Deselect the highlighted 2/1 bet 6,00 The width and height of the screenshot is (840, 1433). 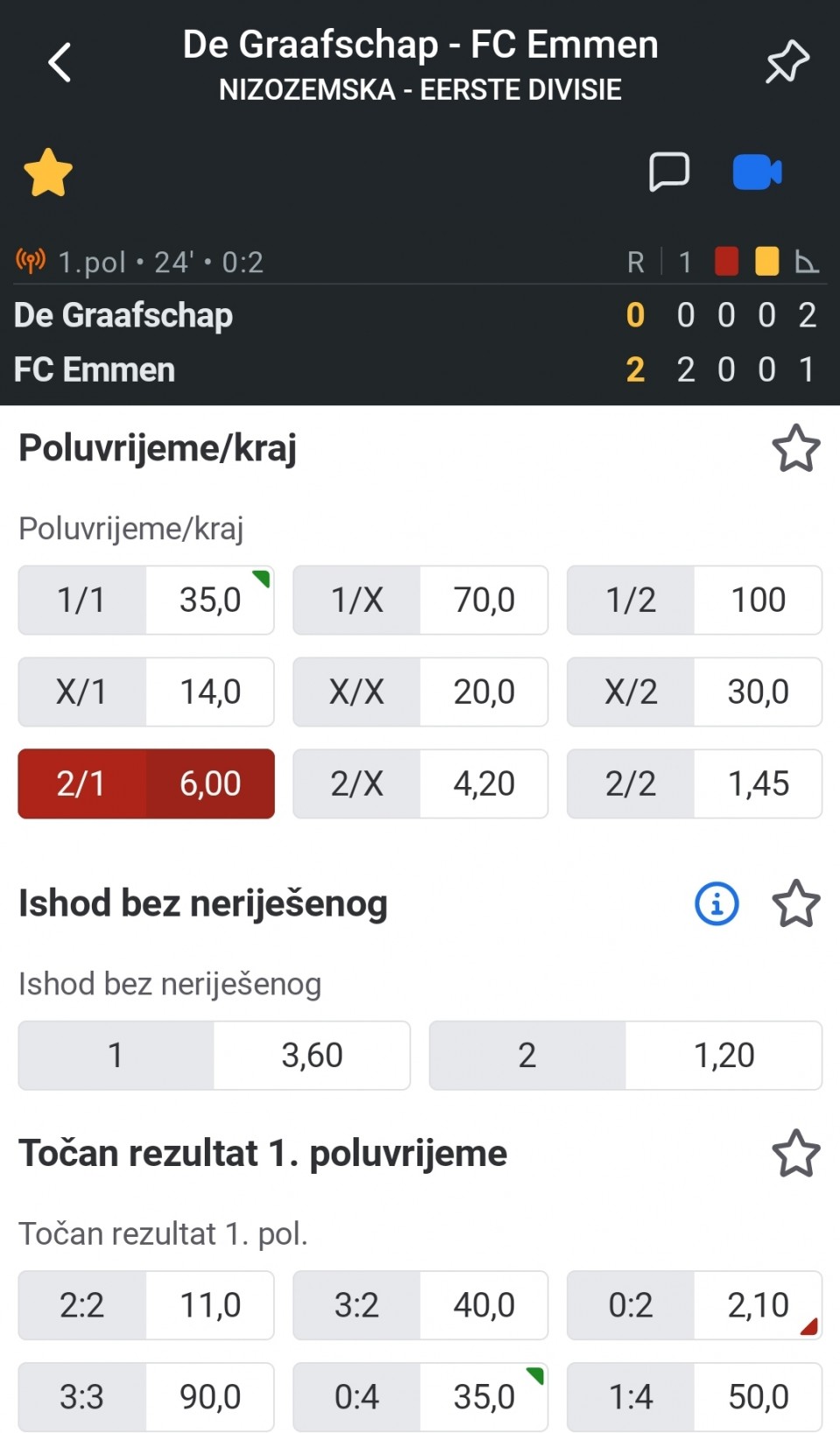pyautogui.click(x=146, y=783)
